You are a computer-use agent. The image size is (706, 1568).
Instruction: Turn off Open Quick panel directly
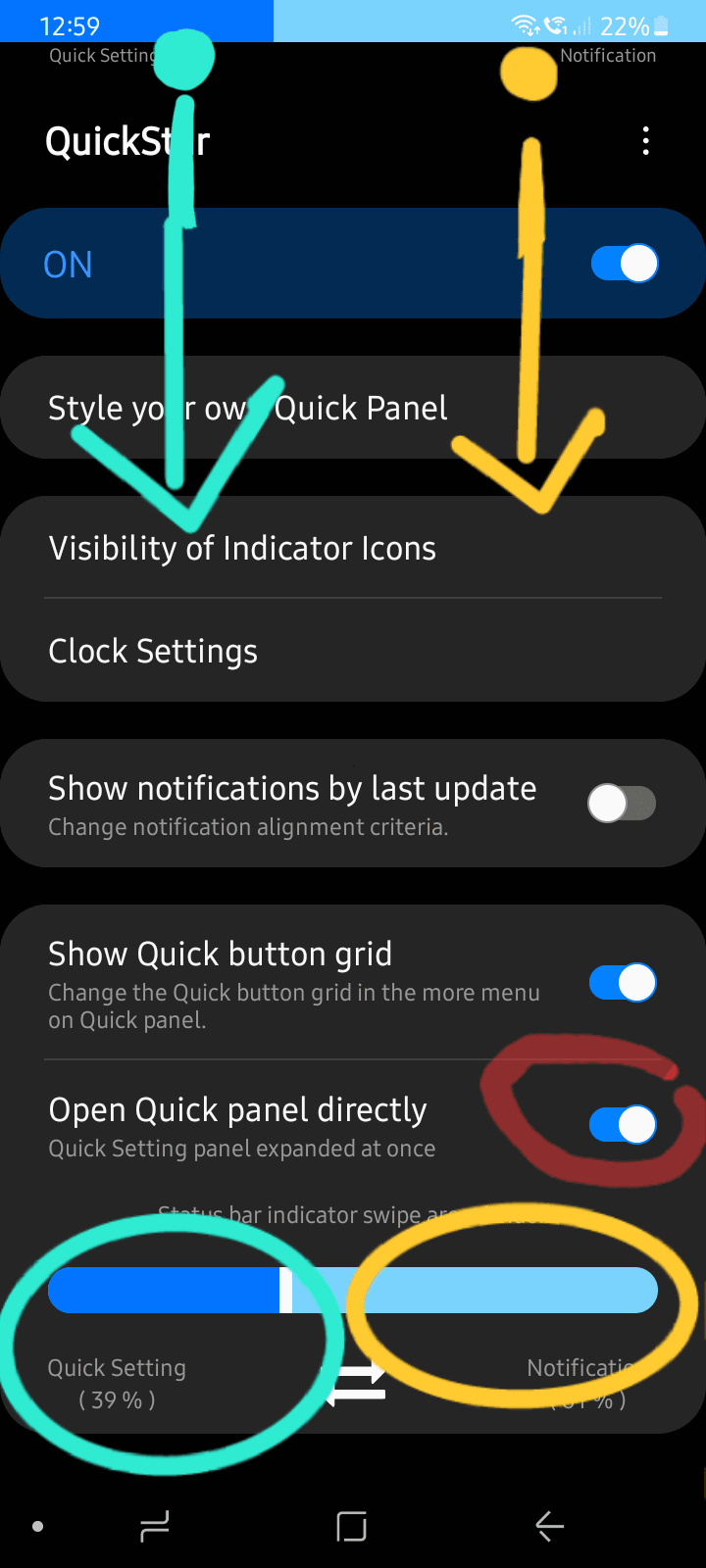[x=623, y=1125]
